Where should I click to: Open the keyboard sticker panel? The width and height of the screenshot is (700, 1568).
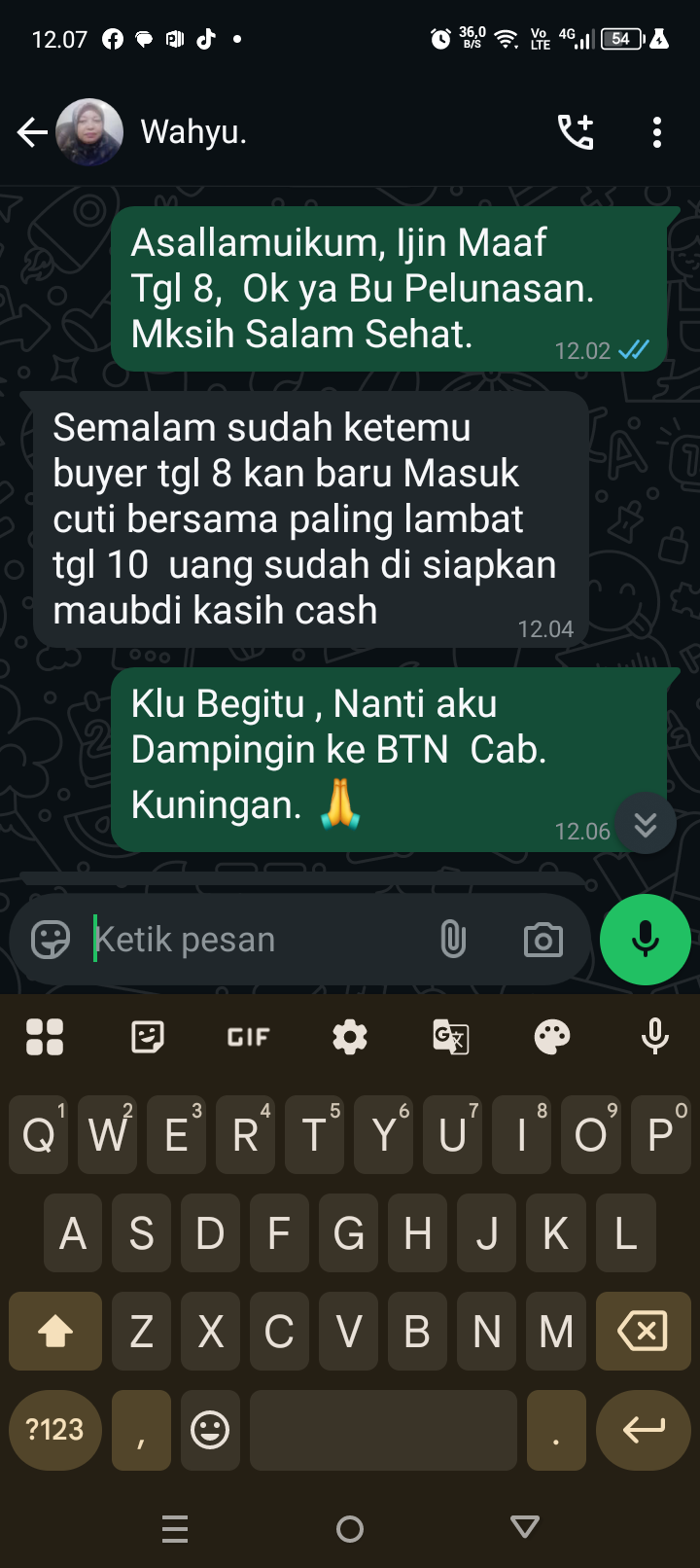[147, 1037]
